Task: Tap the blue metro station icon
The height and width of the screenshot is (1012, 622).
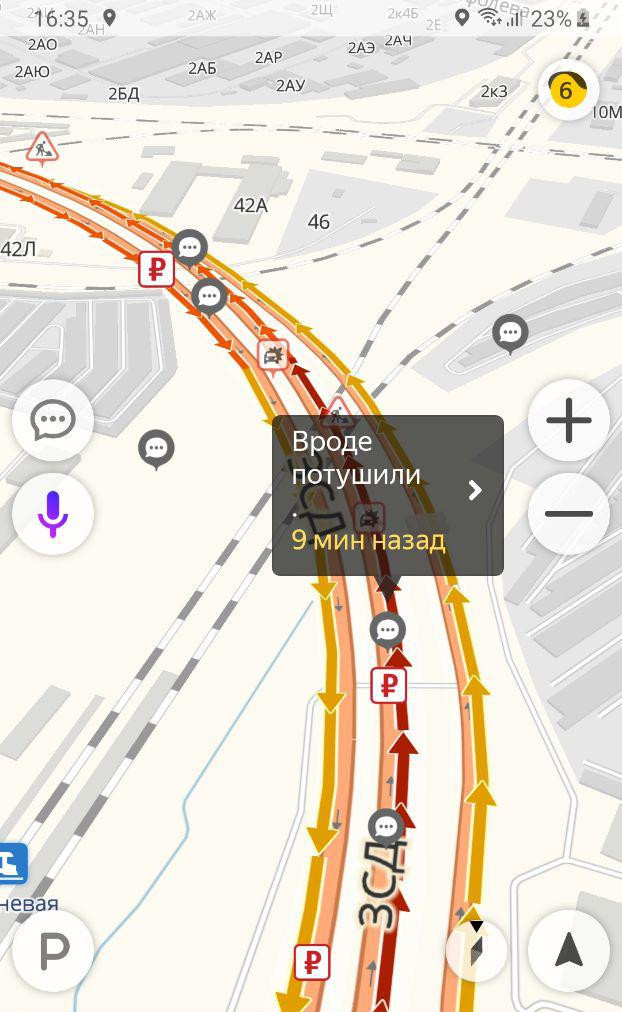Action: coord(11,862)
